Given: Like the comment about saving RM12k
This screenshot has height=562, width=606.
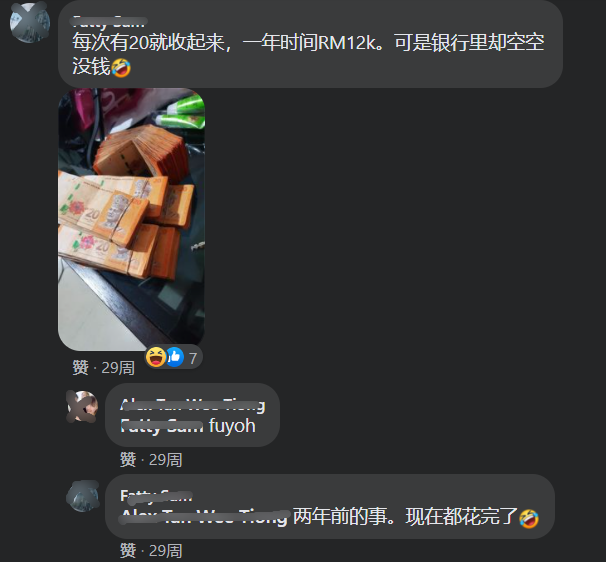Looking at the screenshot, I should click(x=80, y=367).
